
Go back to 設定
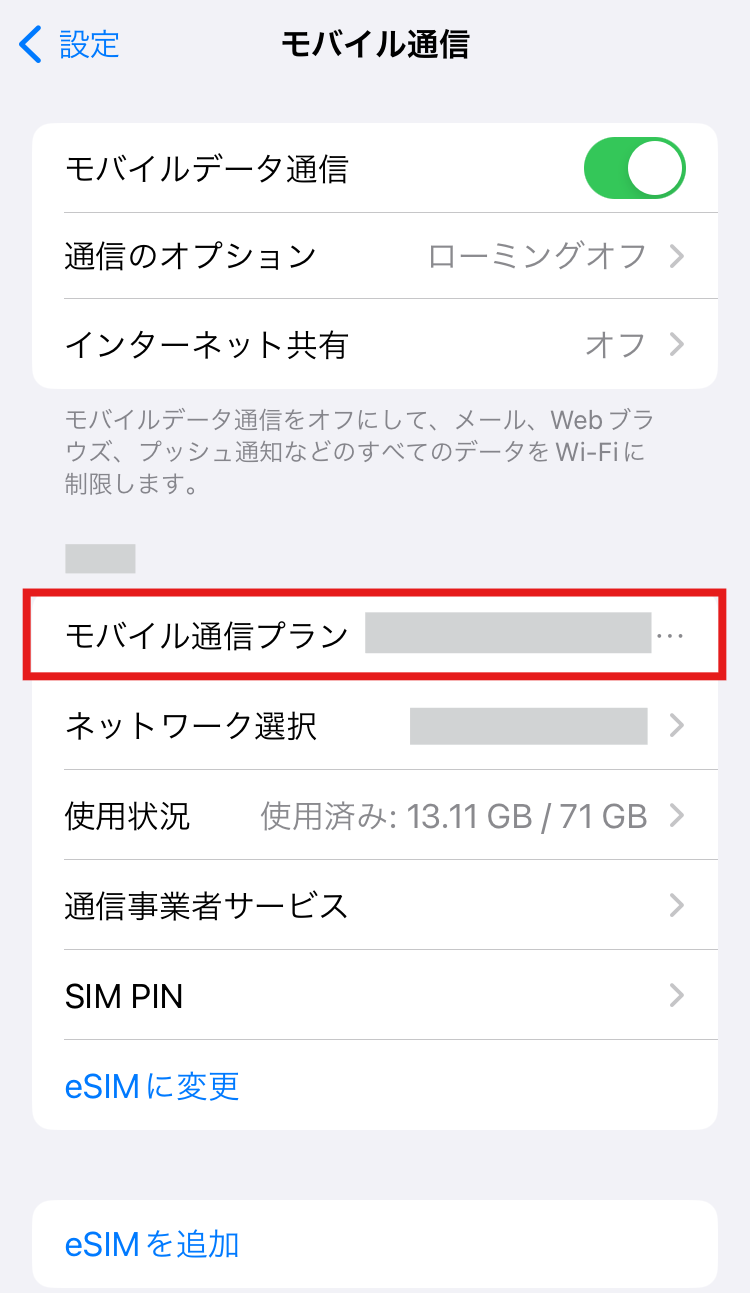coord(70,45)
